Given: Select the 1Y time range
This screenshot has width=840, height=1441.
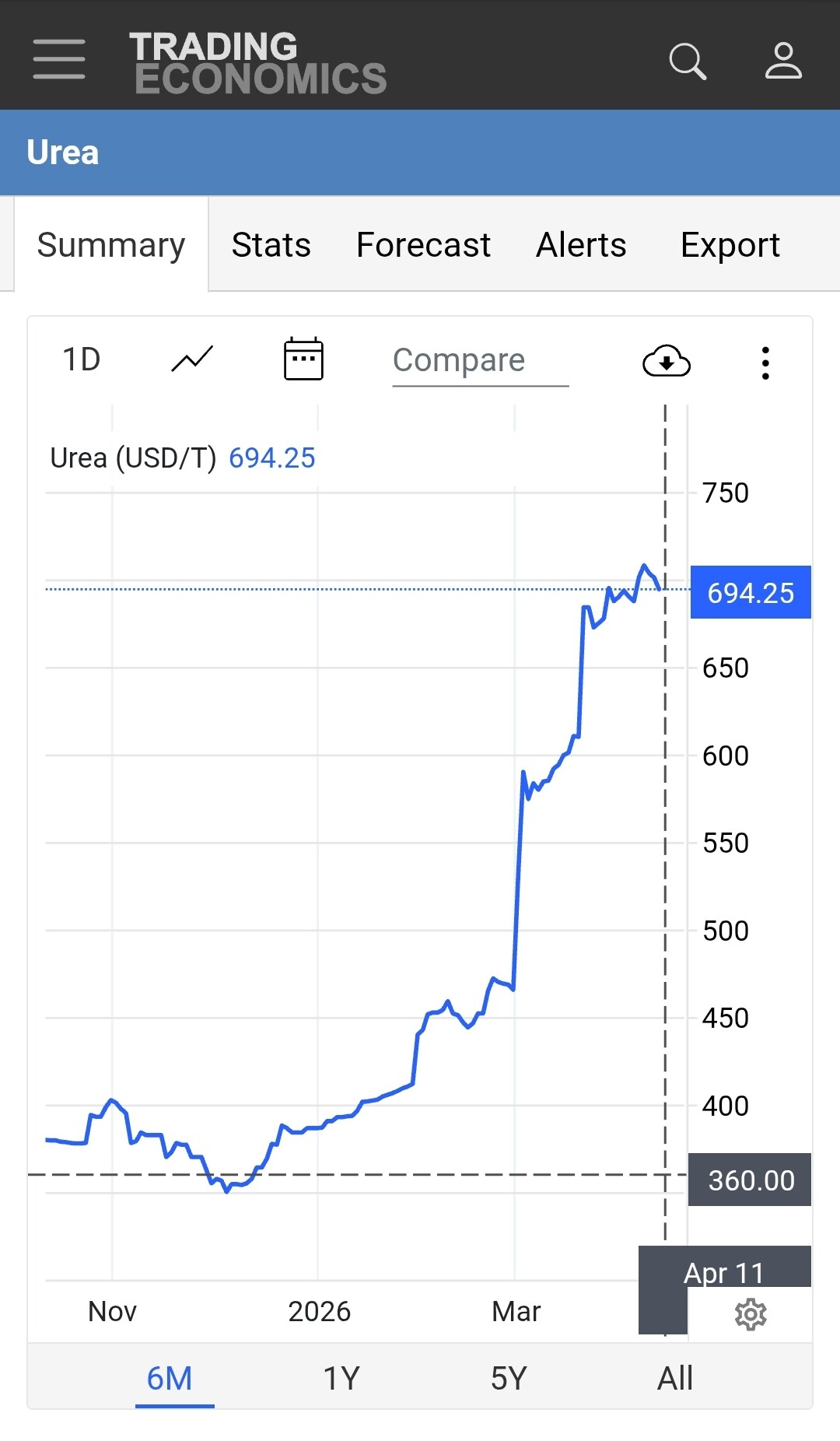Looking at the screenshot, I should tap(341, 1378).
